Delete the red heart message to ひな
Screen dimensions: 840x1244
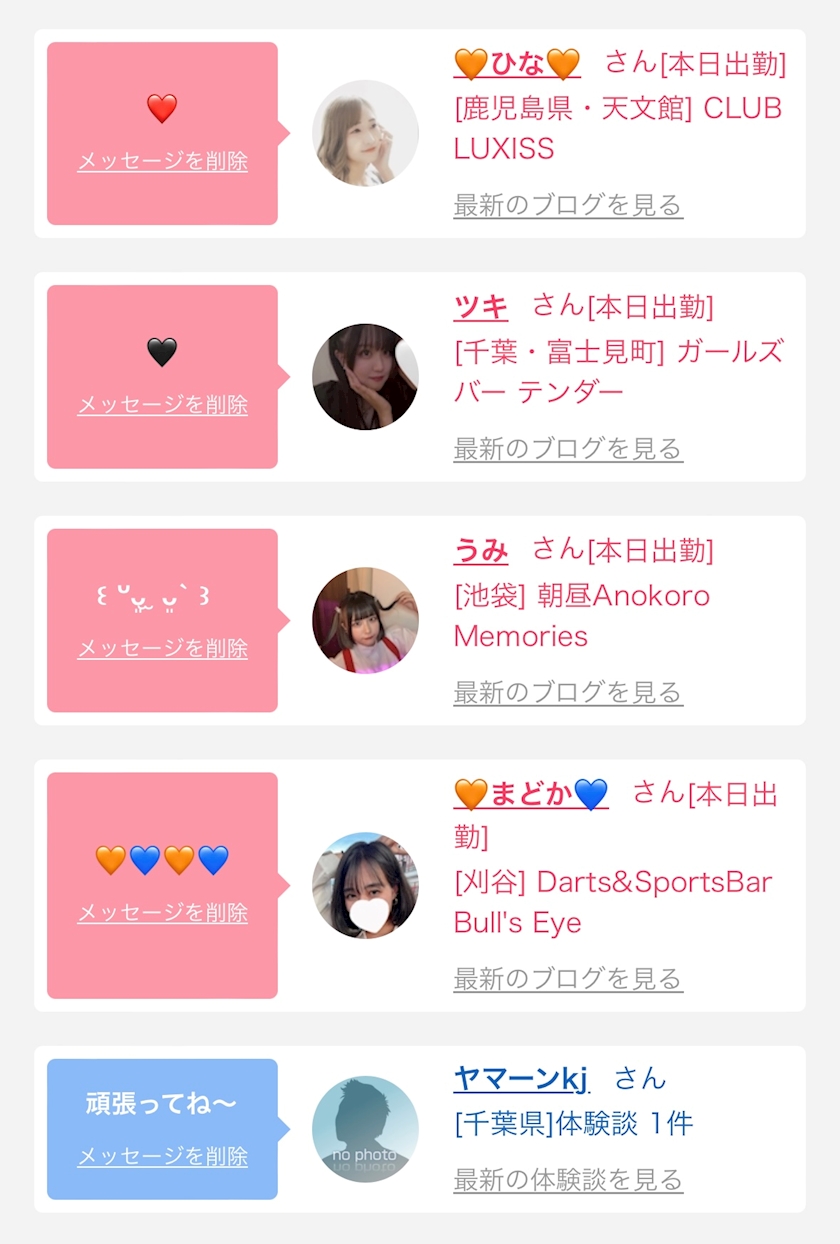(162, 161)
